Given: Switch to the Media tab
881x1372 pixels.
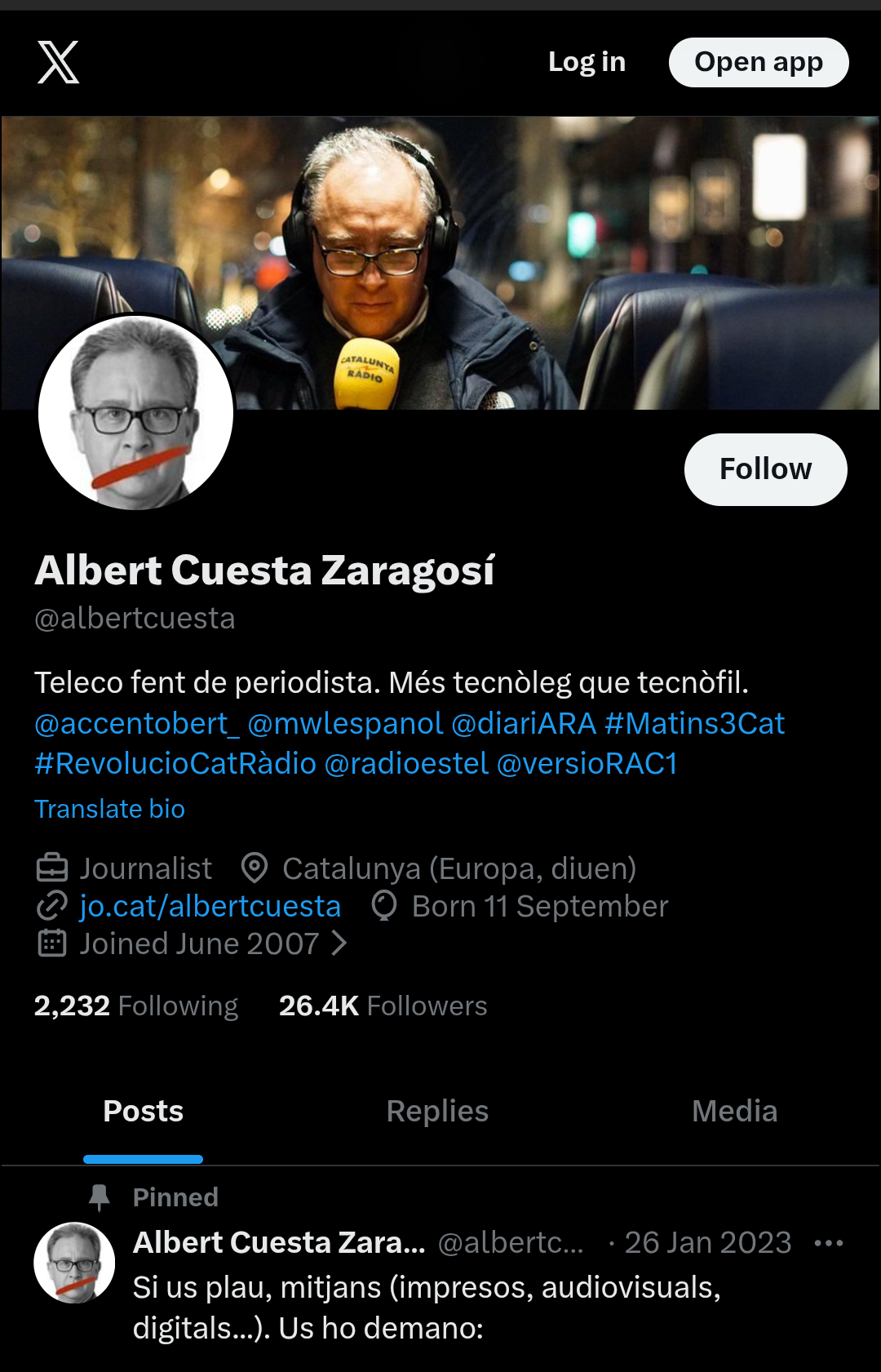Looking at the screenshot, I should point(734,1111).
